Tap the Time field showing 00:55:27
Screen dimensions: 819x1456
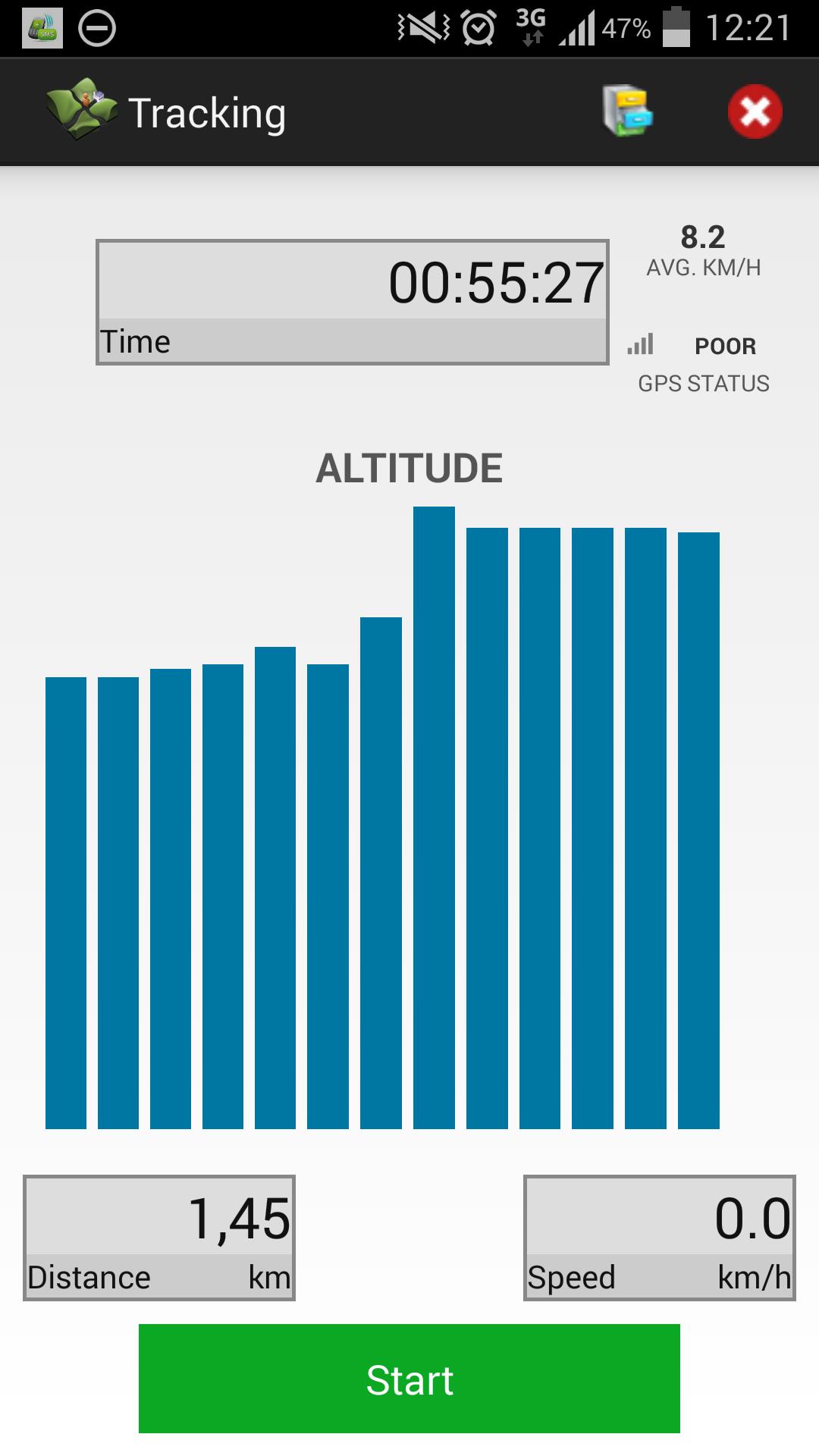click(351, 302)
